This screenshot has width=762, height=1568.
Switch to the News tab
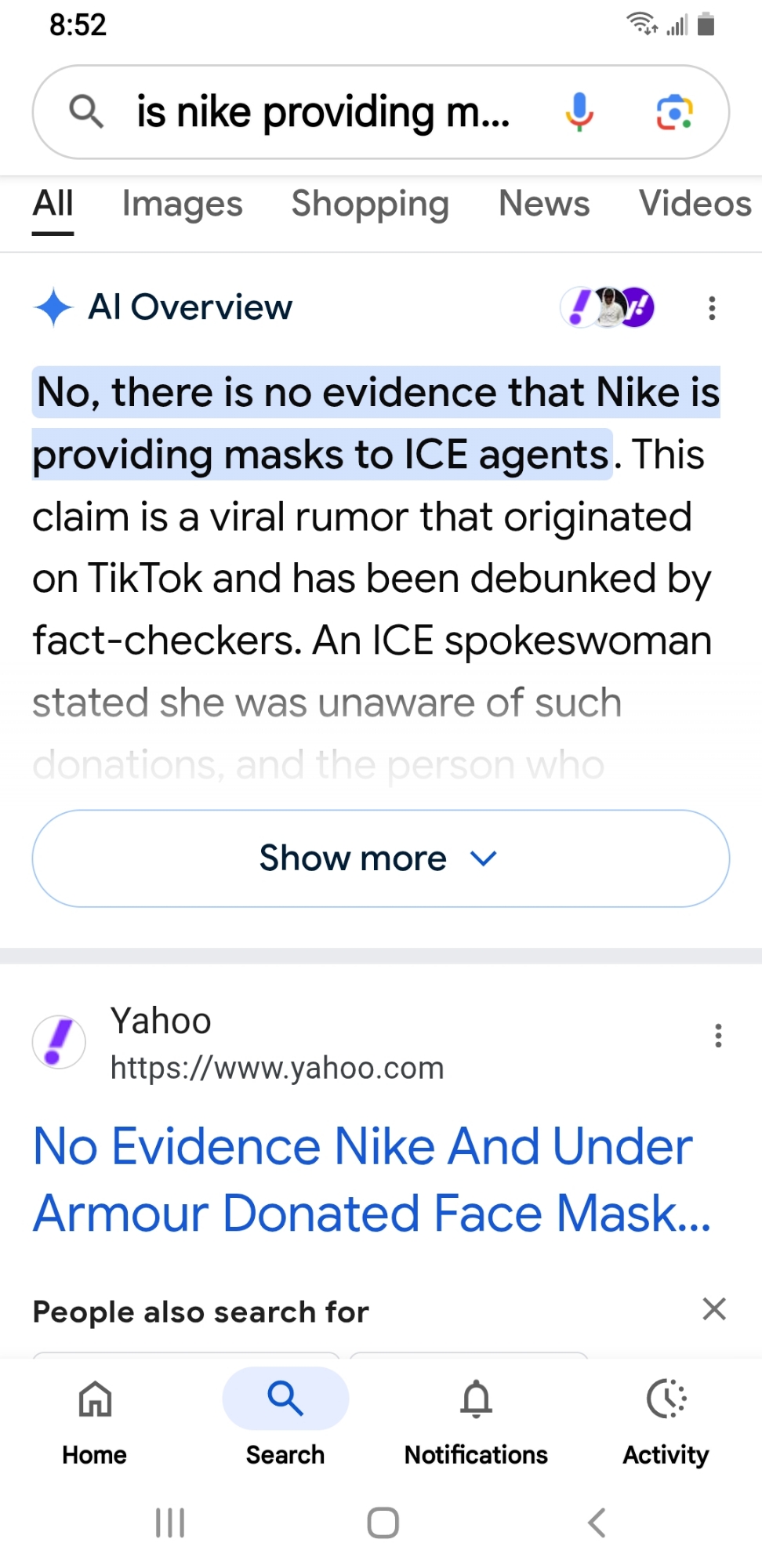pos(543,204)
